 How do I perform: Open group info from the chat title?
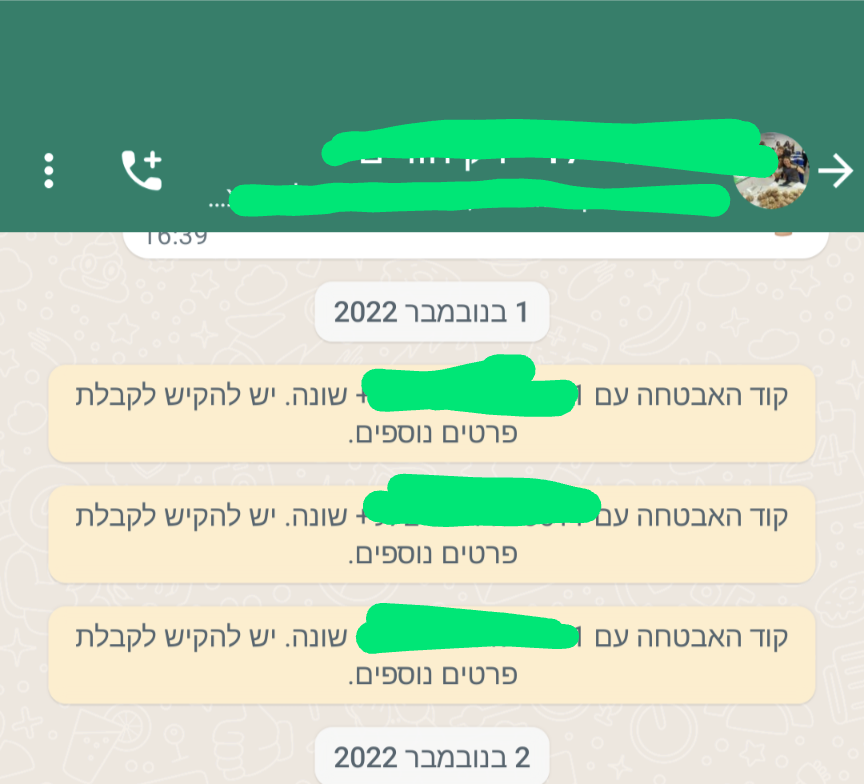(480, 171)
